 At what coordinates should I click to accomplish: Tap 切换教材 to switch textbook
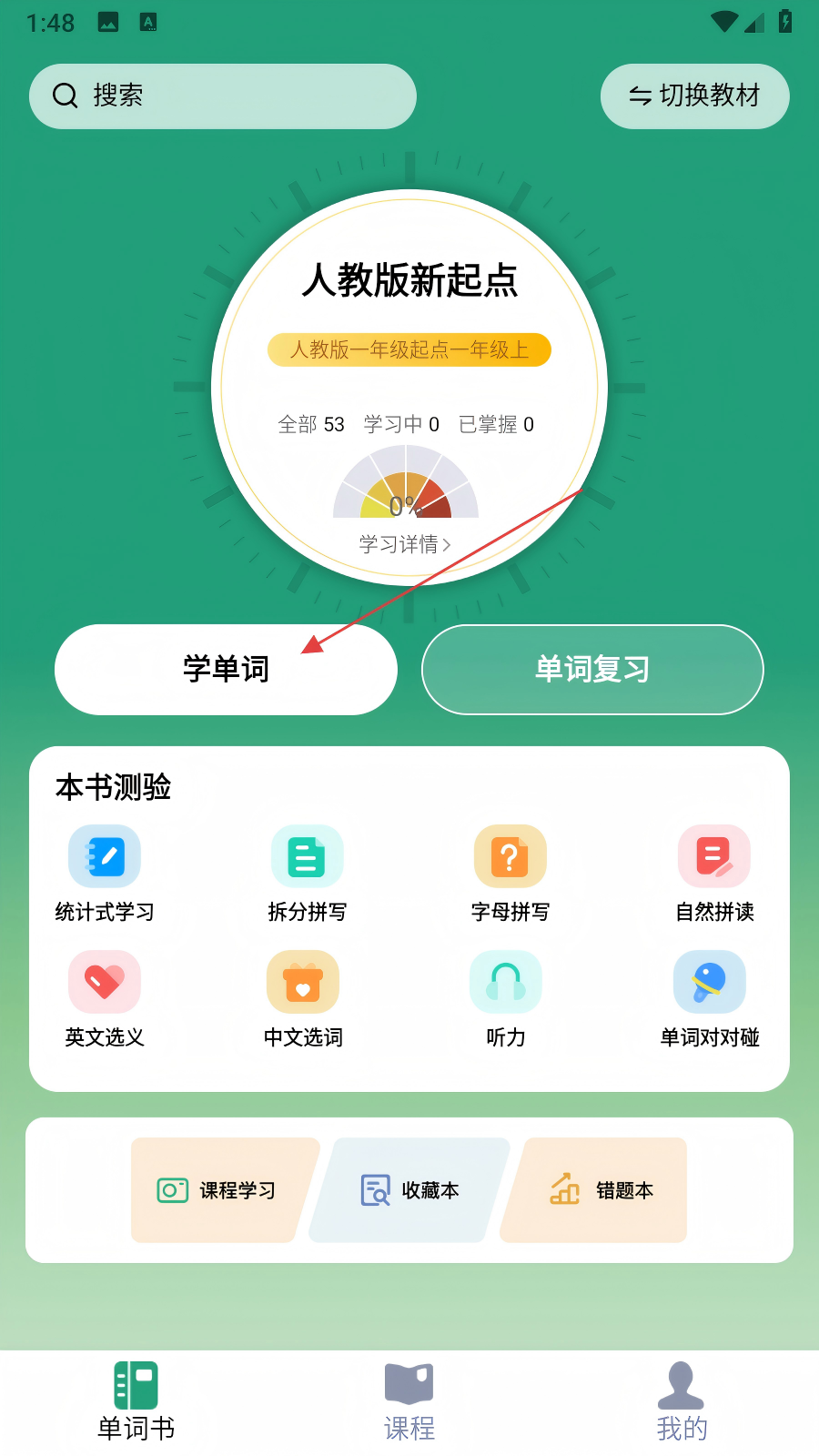coord(694,96)
